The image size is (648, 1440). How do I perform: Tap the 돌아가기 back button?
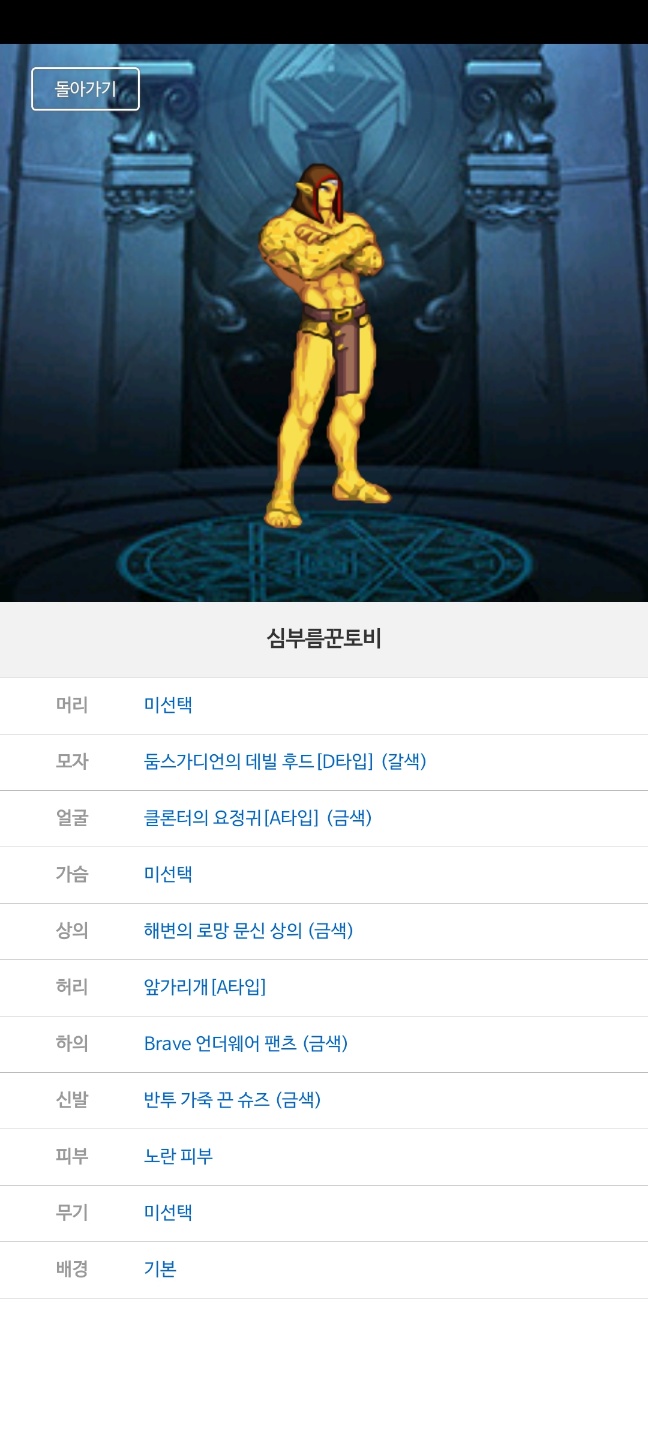tap(85, 89)
